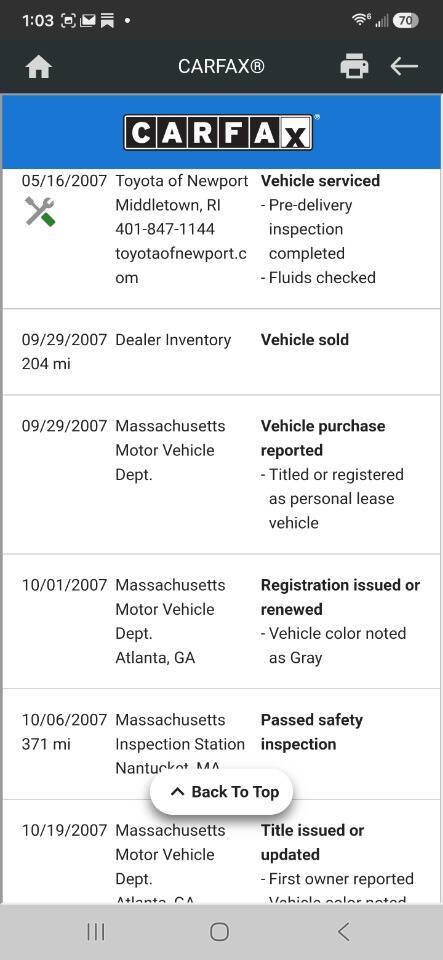This screenshot has width=443, height=960.
Task: Tap the Back To Top button
Action: [x=222, y=792]
